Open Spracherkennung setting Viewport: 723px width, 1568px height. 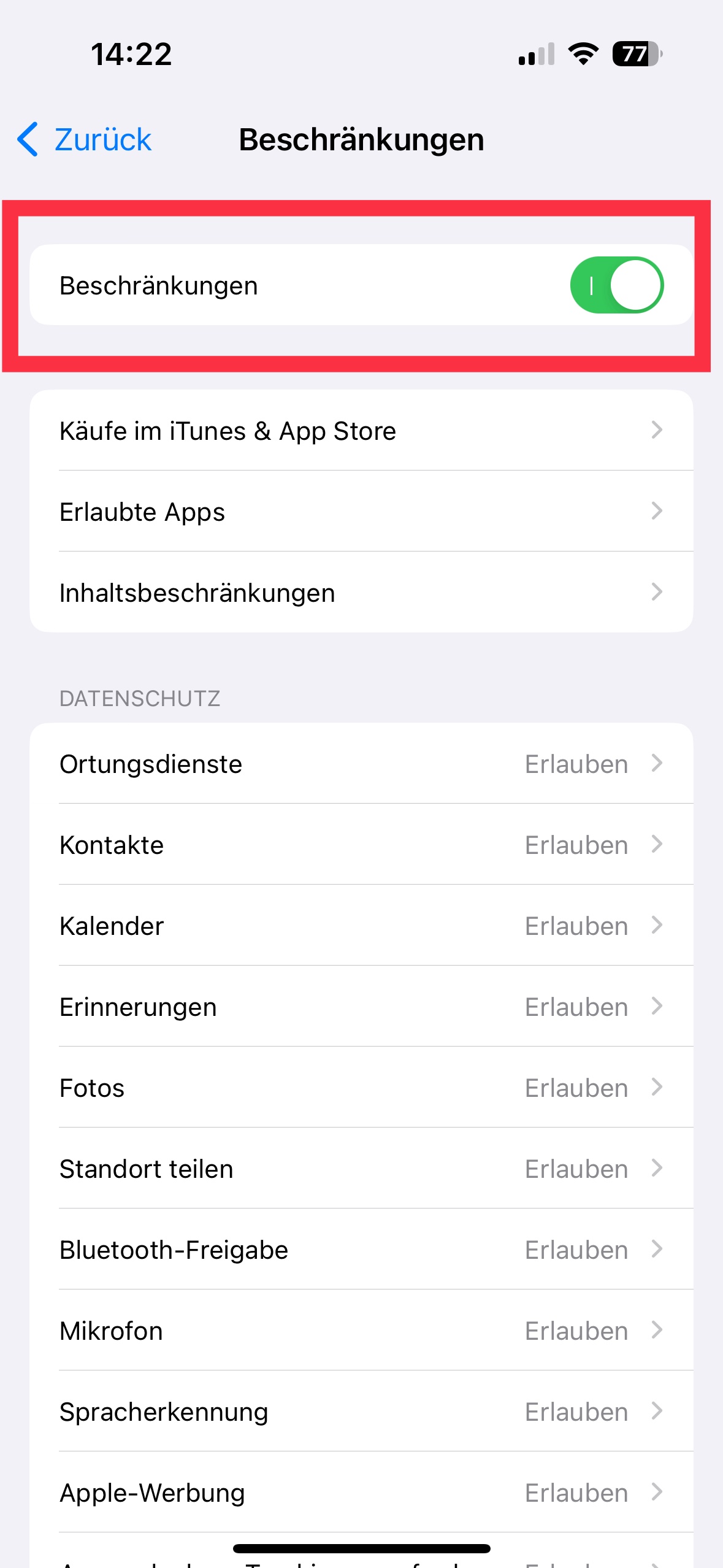[x=361, y=1412]
